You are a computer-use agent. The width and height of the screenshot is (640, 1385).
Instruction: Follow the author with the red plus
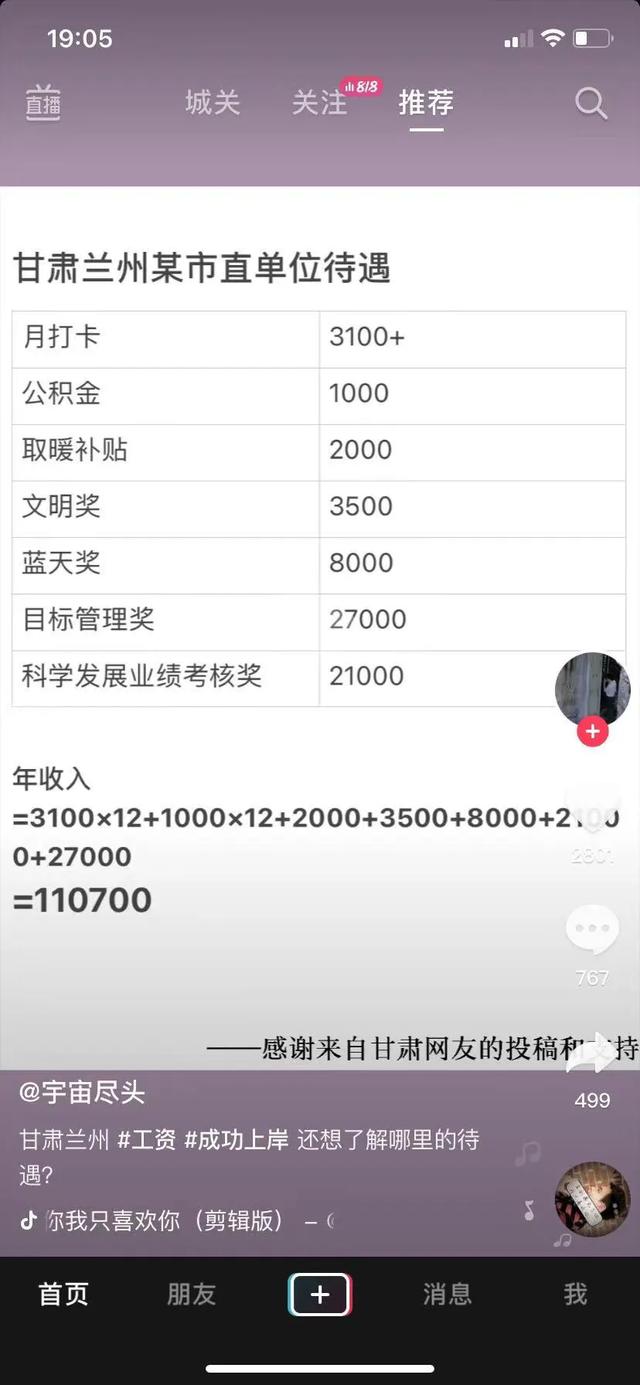592,731
